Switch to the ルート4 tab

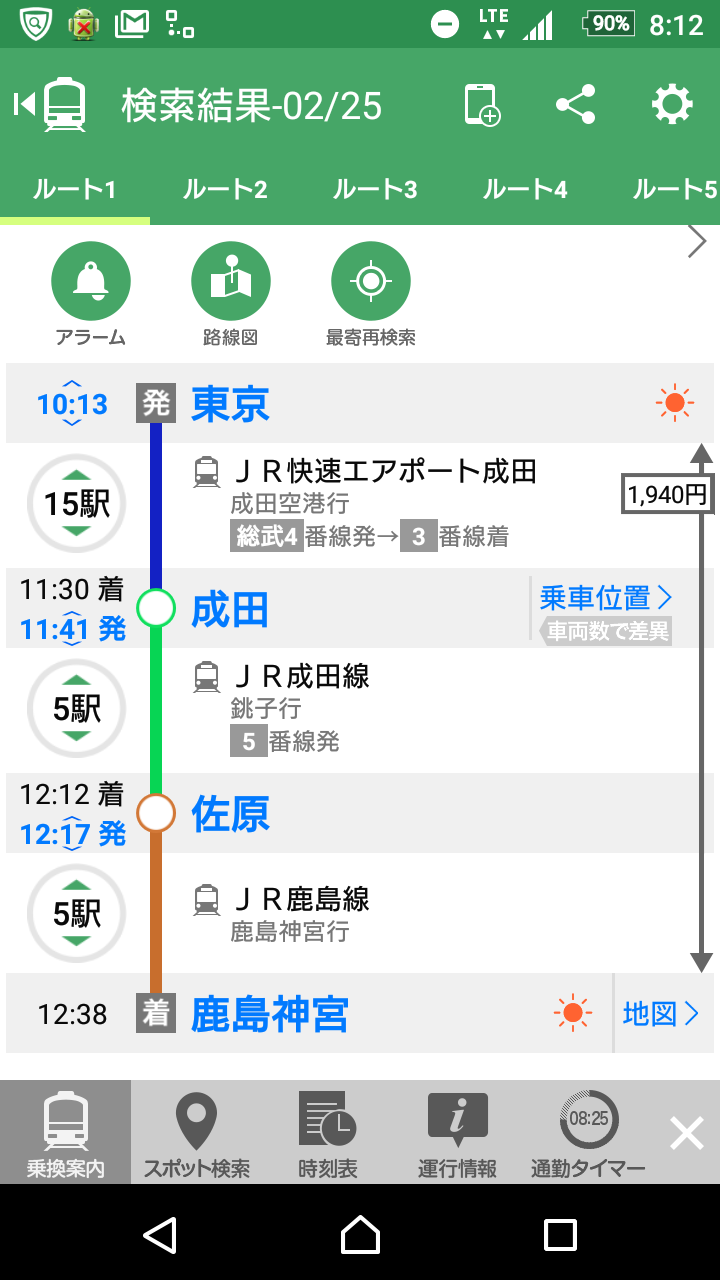click(x=525, y=189)
